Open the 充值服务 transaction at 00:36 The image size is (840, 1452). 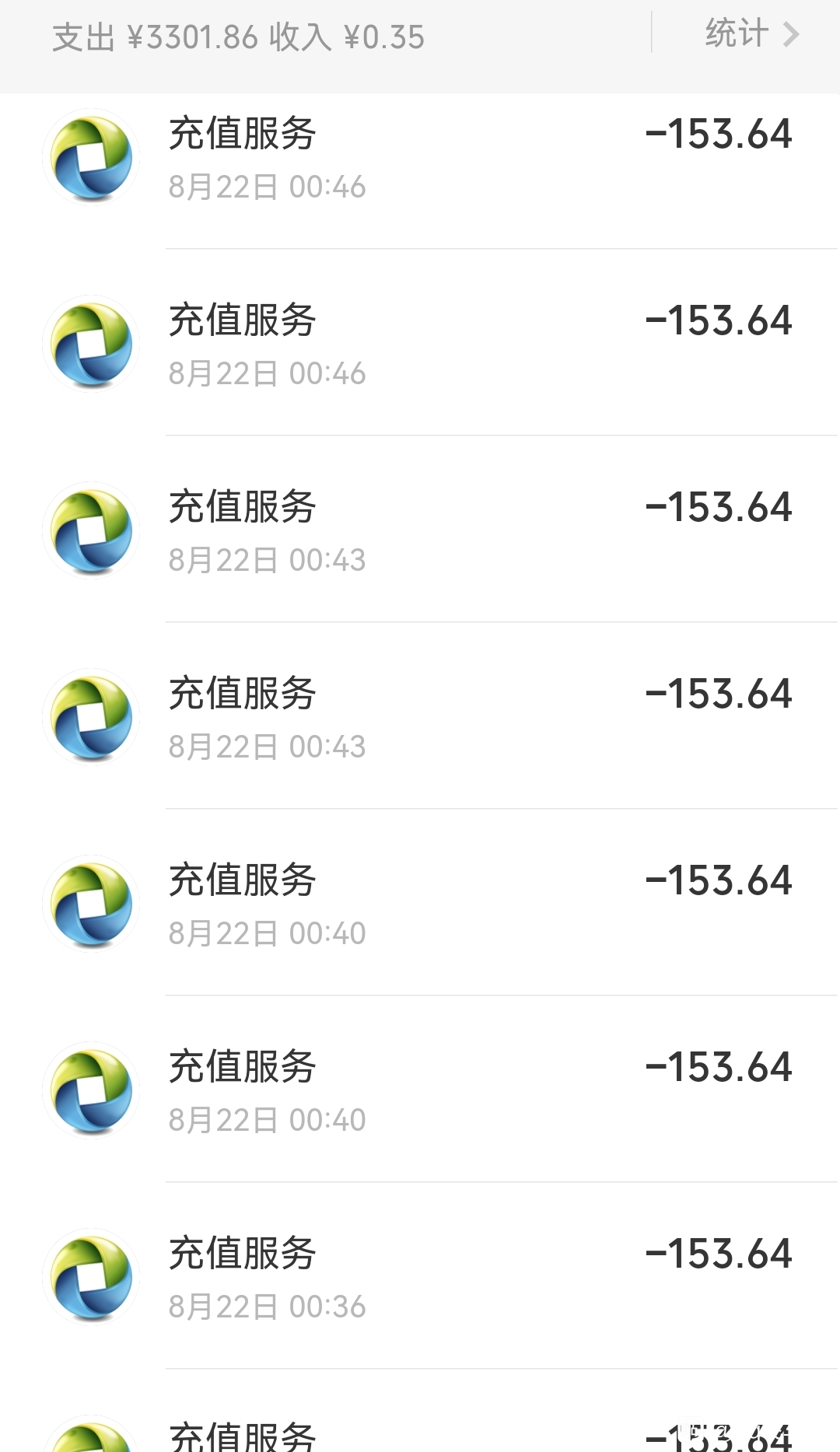(420, 1275)
